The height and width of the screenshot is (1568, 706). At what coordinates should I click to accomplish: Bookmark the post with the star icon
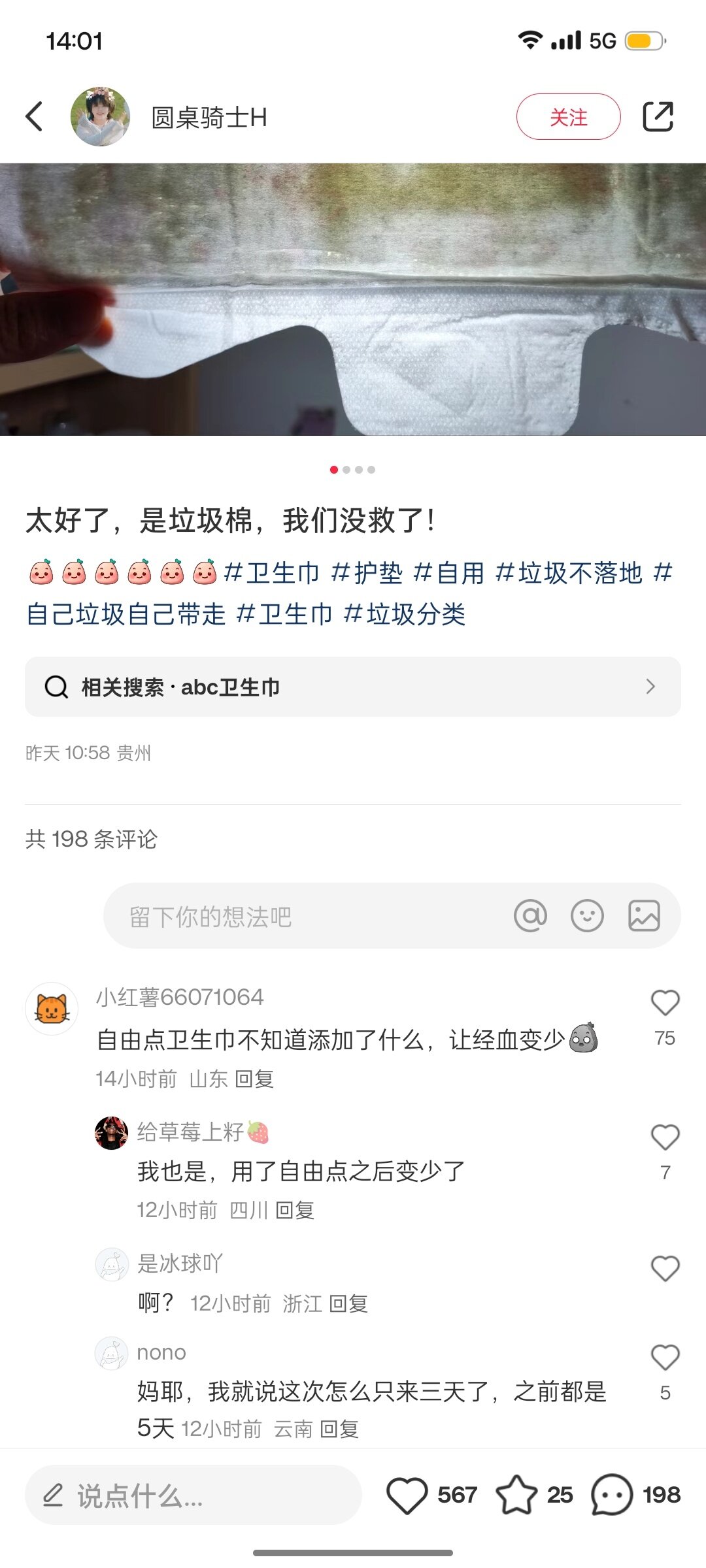(x=516, y=1495)
